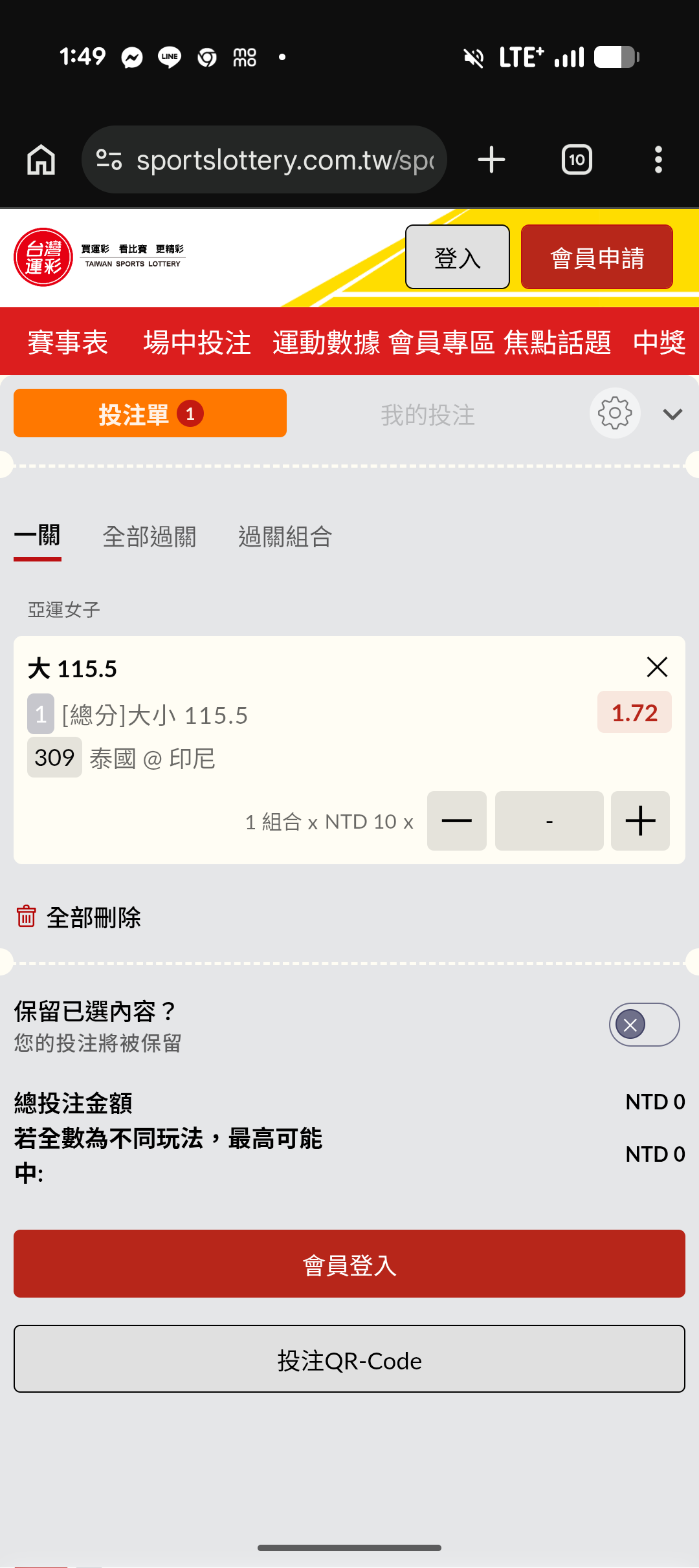This screenshot has height=1568, width=699.
Task: Remove the 大 115.5 selection
Action: 657,667
